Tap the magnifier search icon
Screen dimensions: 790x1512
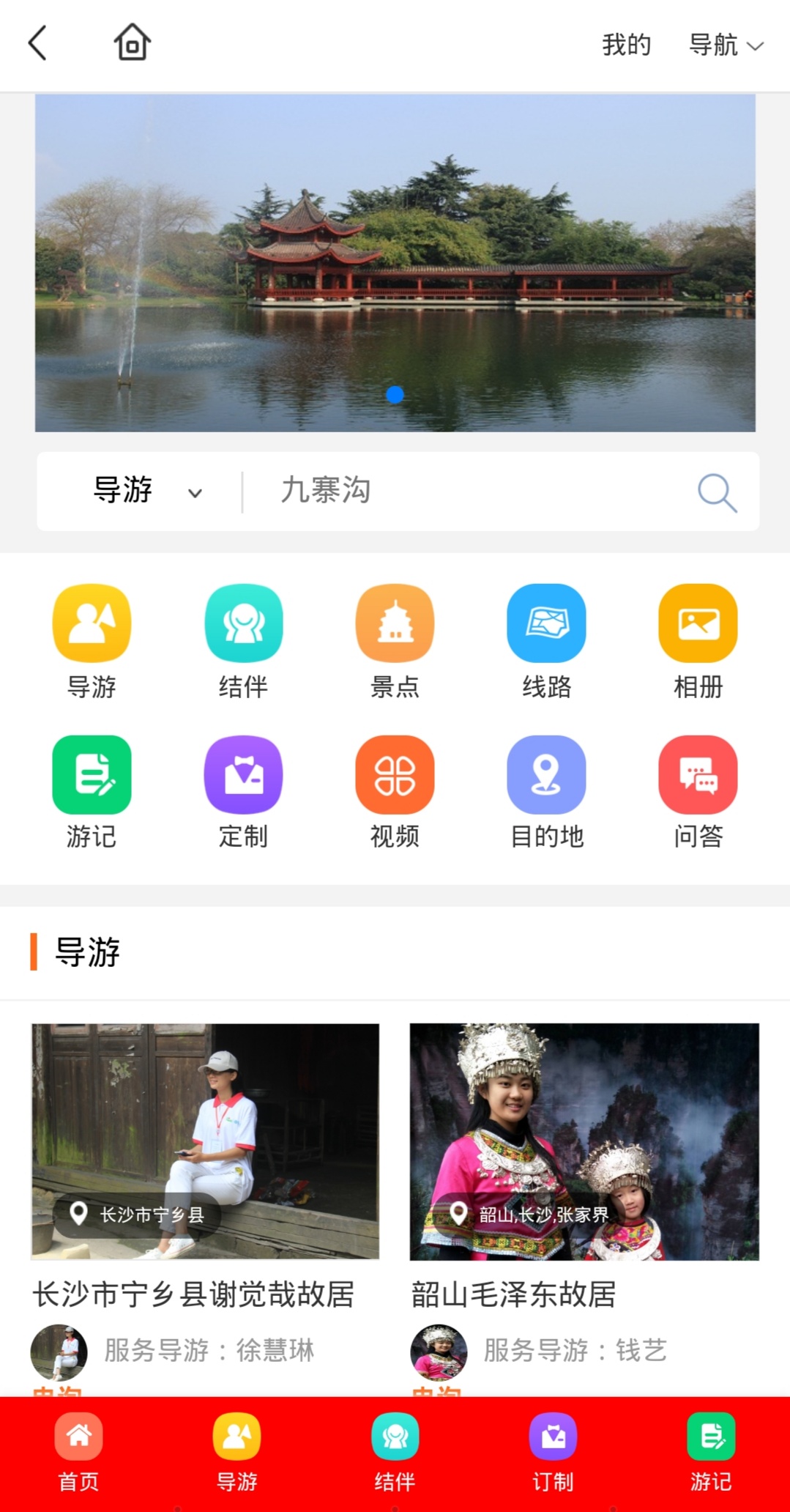pyautogui.click(x=717, y=492)
